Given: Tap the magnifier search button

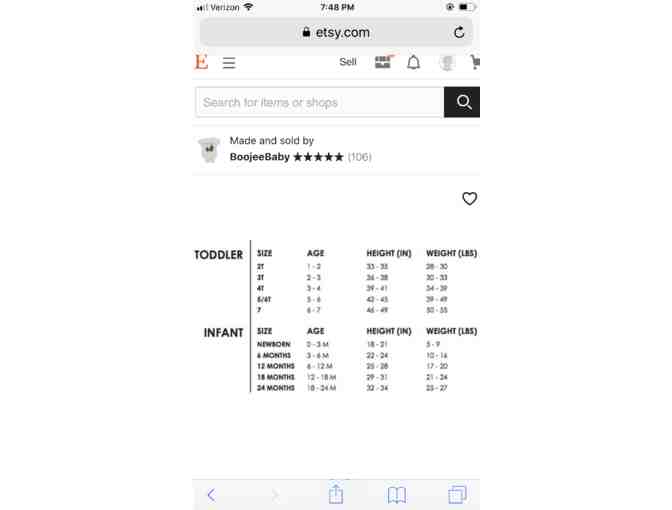Looking at the screenshot, I should [x=462, y=102].
